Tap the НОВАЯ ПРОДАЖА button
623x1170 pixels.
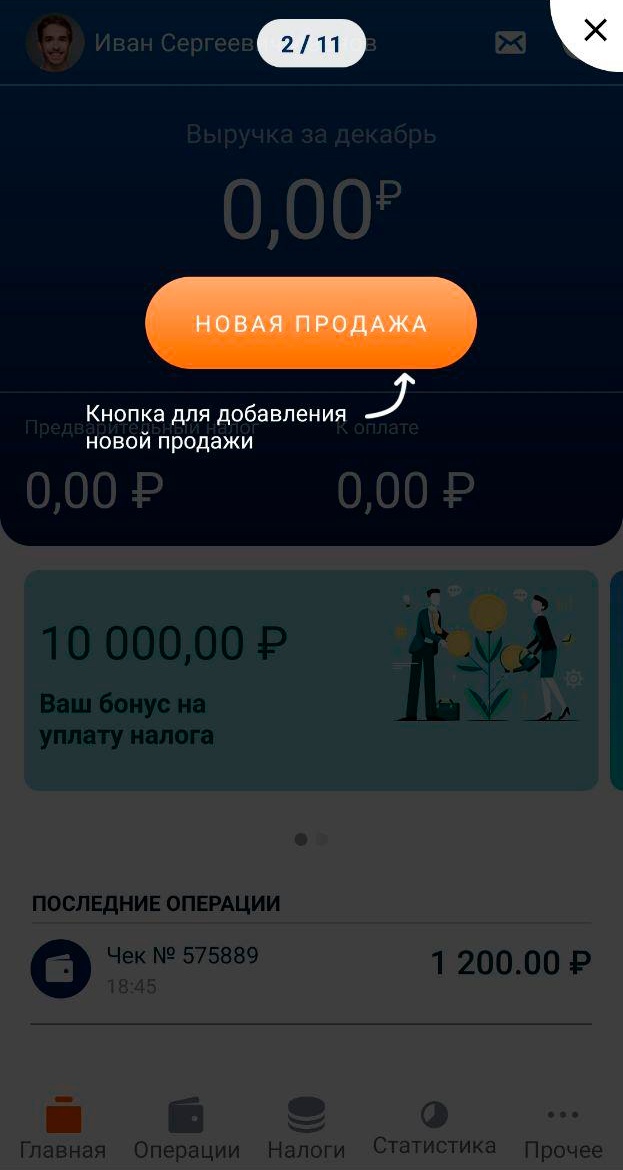coord(311,323)
